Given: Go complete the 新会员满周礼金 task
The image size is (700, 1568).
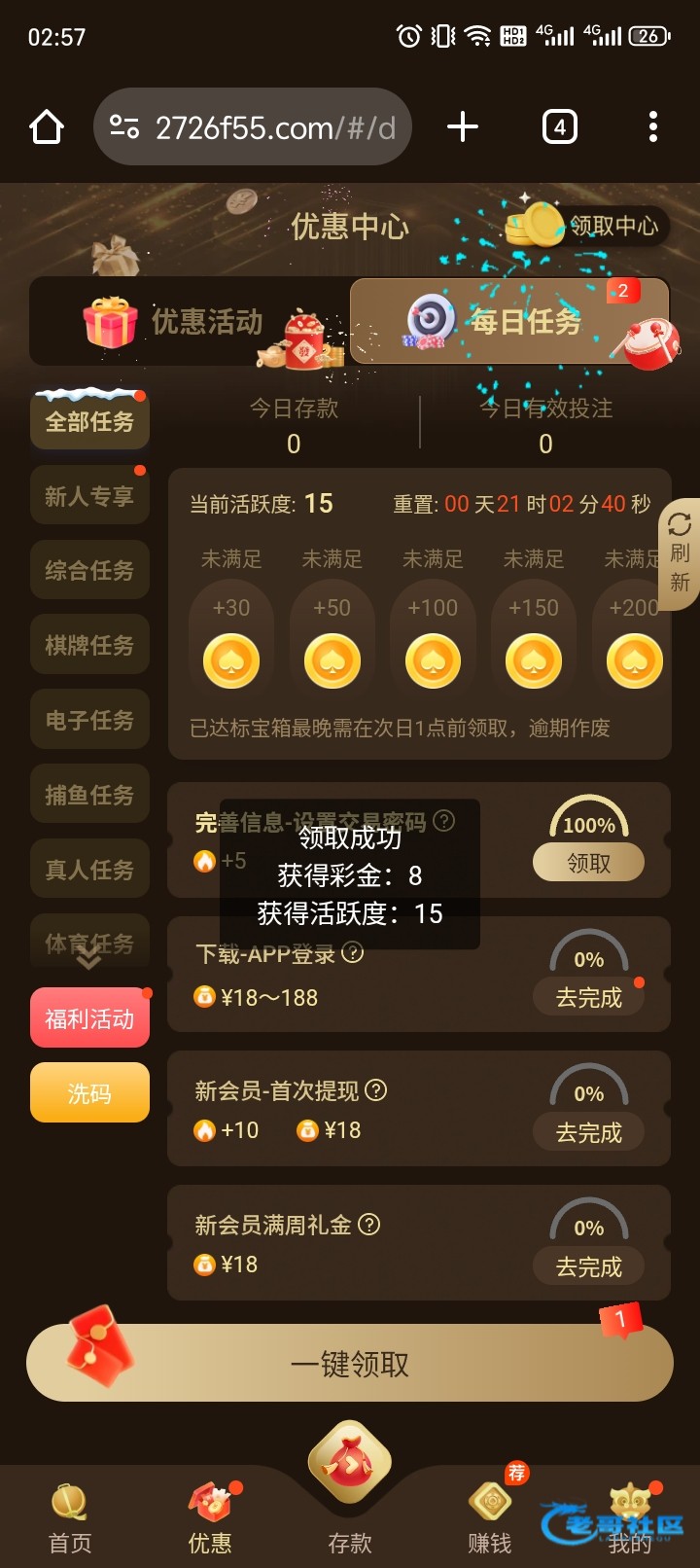Looking at the screenshot, I should click(x=588, y=1266).
